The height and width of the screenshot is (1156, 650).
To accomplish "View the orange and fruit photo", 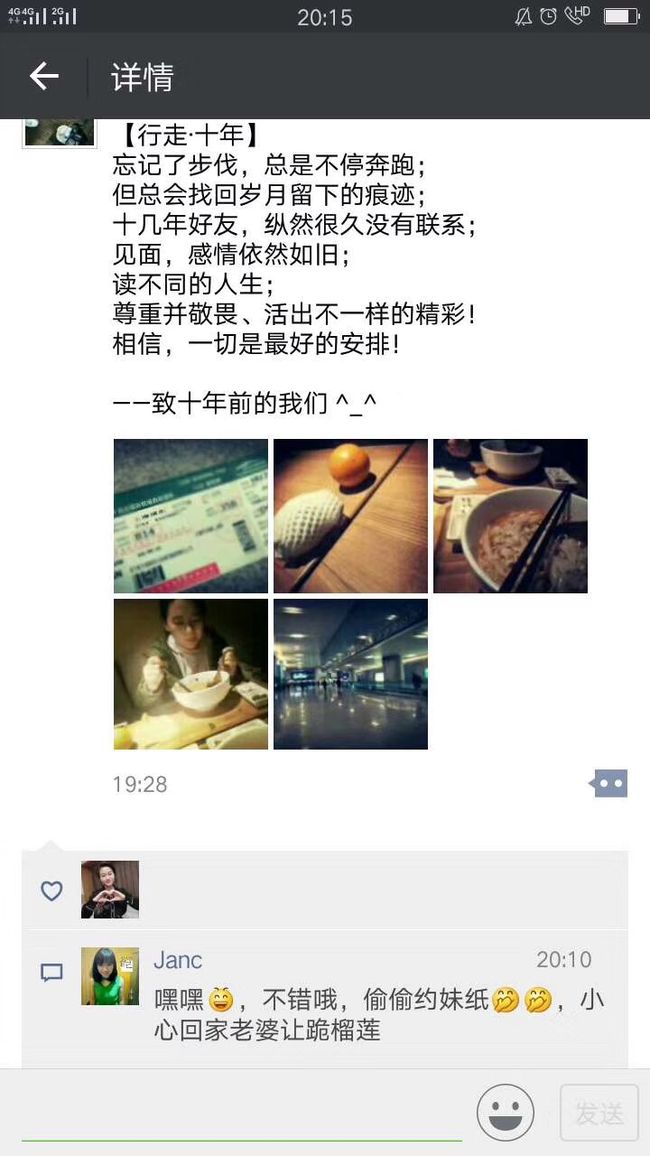I will pyautogui.click(x=351, y=516).
